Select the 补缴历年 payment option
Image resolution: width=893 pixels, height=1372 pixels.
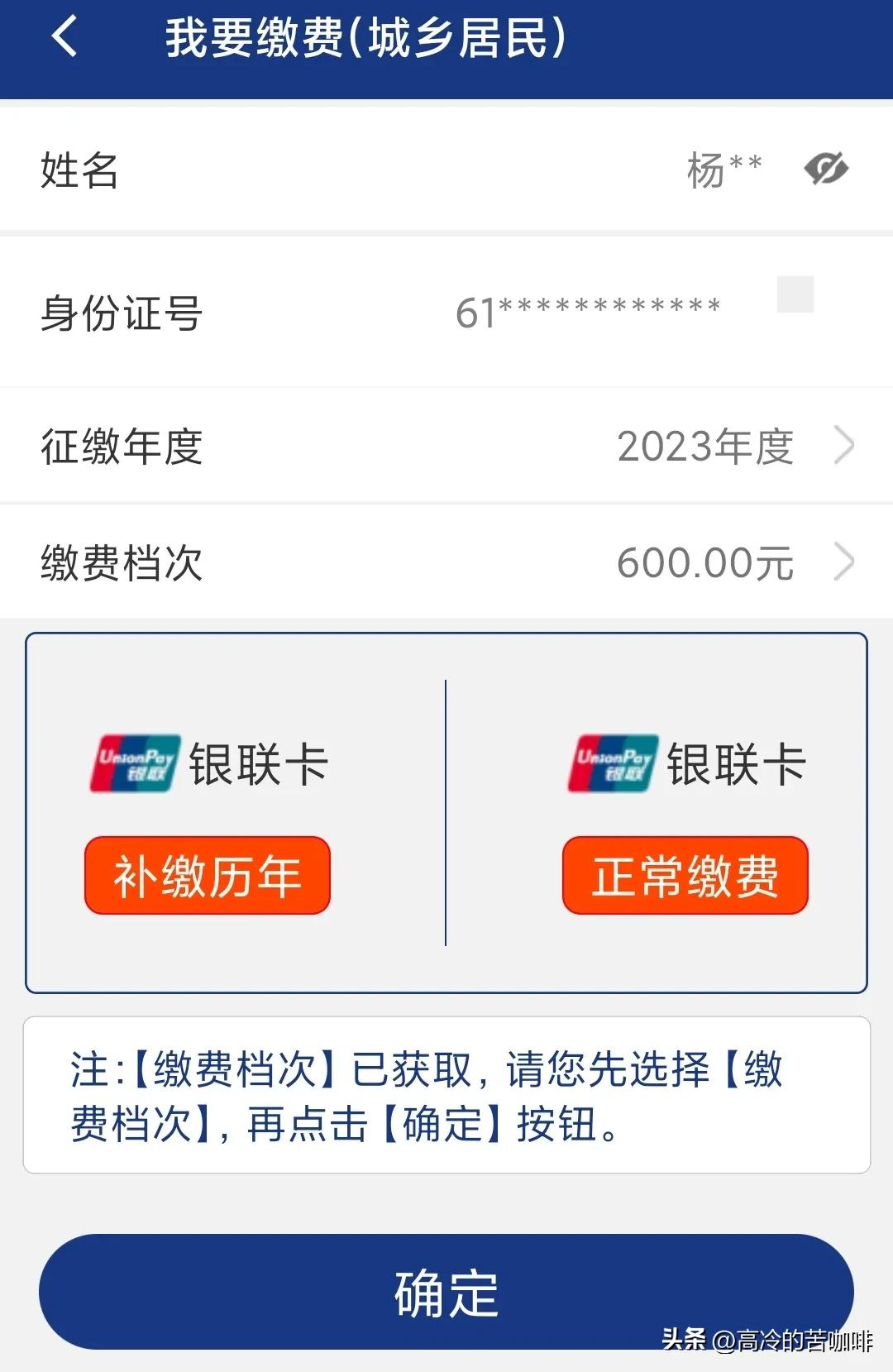pyautogui.click(x=207, y=875)
